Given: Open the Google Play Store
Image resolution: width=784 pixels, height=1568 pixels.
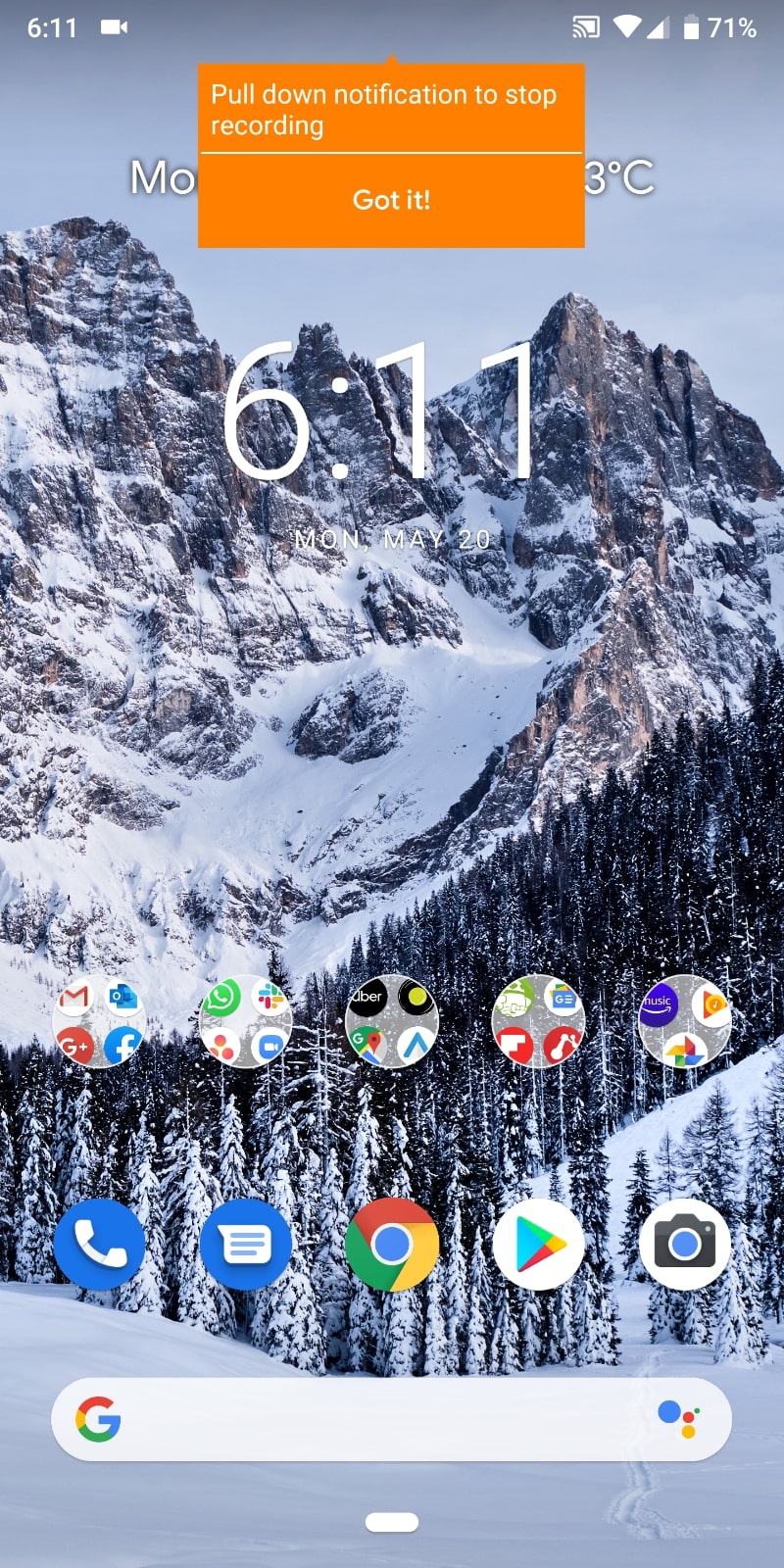Looking at the screenshot, I should coord(538,1245).
